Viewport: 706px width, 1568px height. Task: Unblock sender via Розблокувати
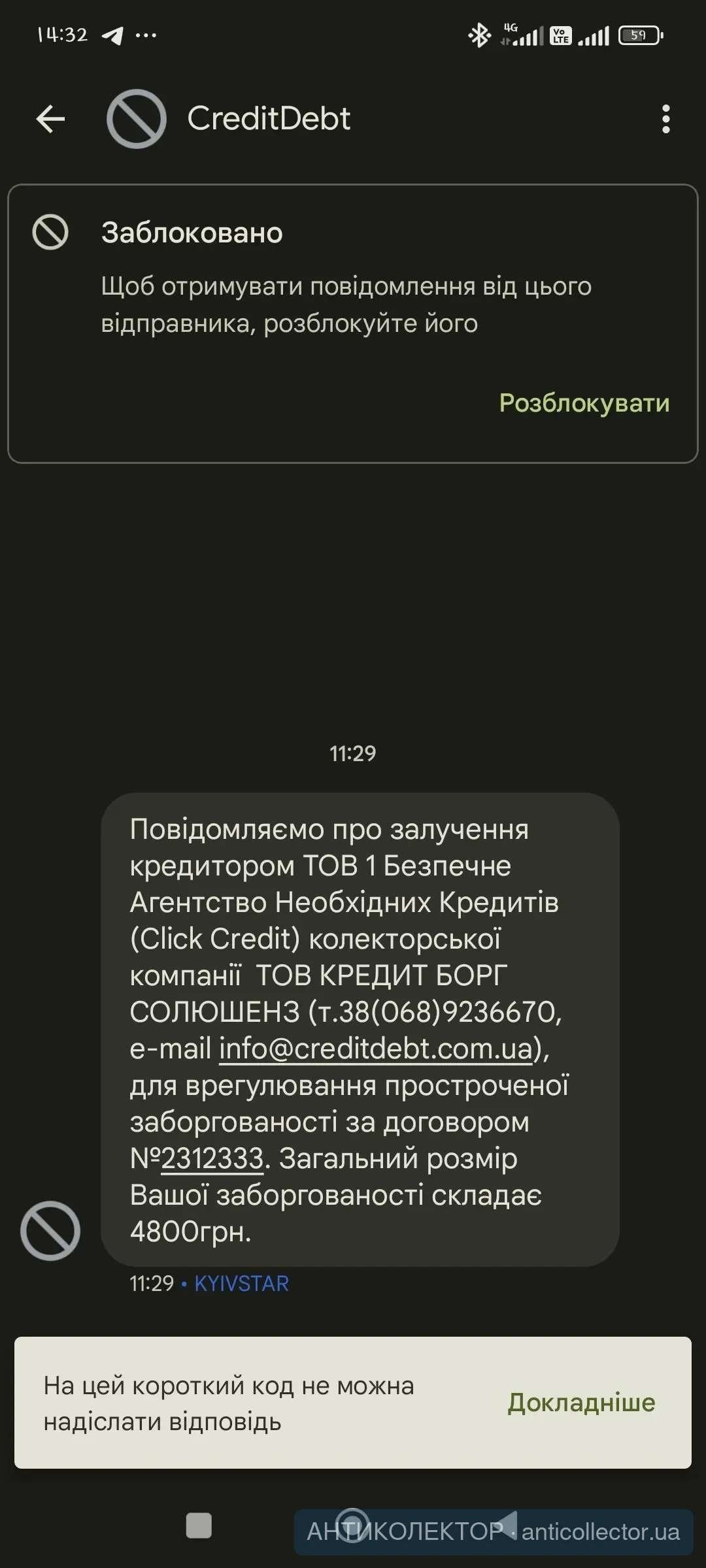coord(584,403)
